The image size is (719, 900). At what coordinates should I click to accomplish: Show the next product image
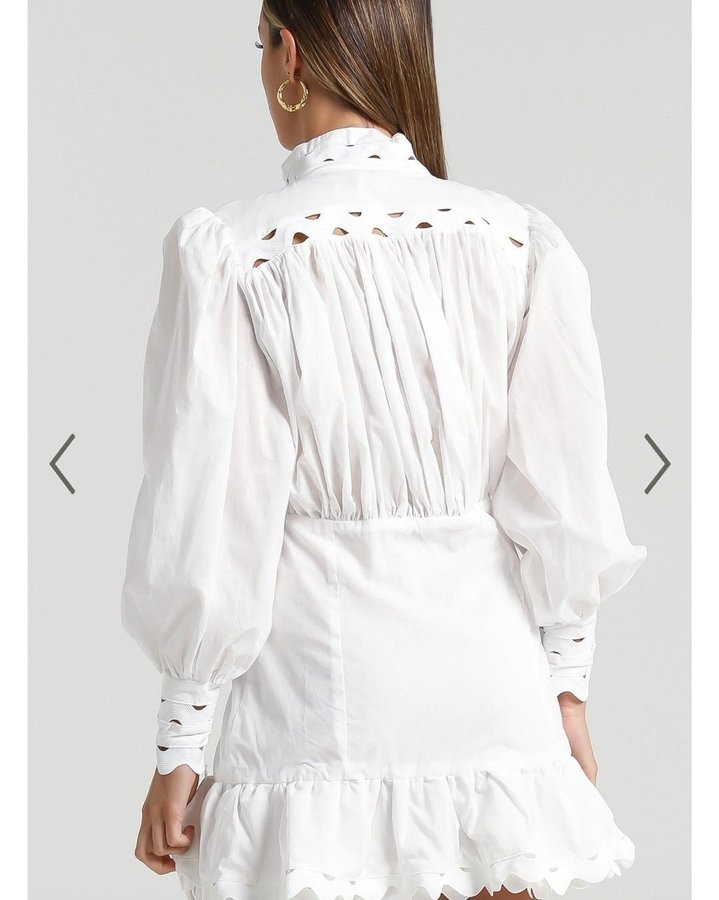click(656, 463)
